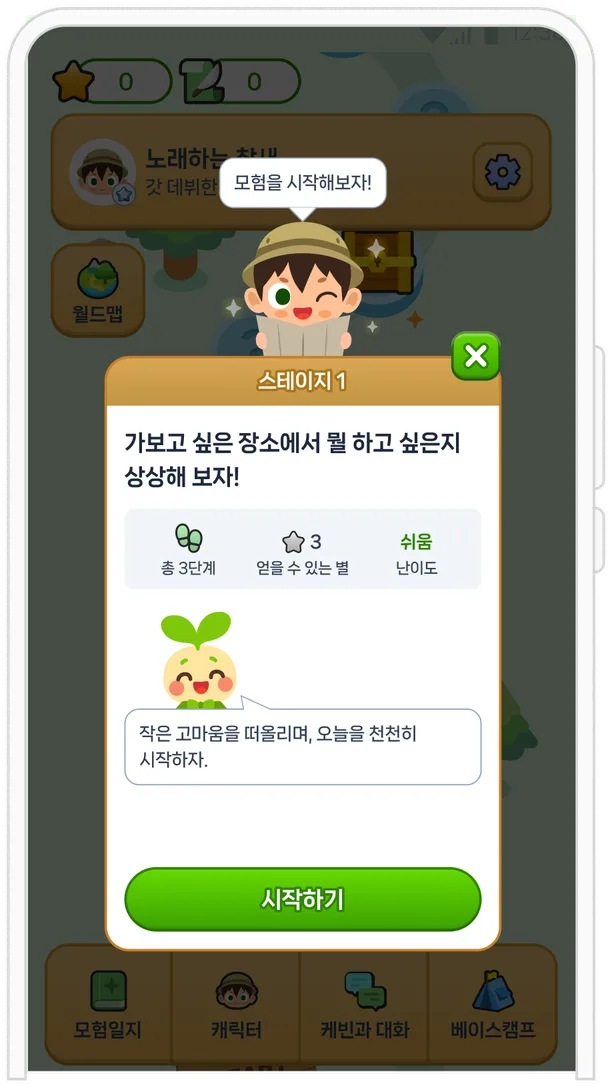Open settings with the gear icon

coord(501,174)
